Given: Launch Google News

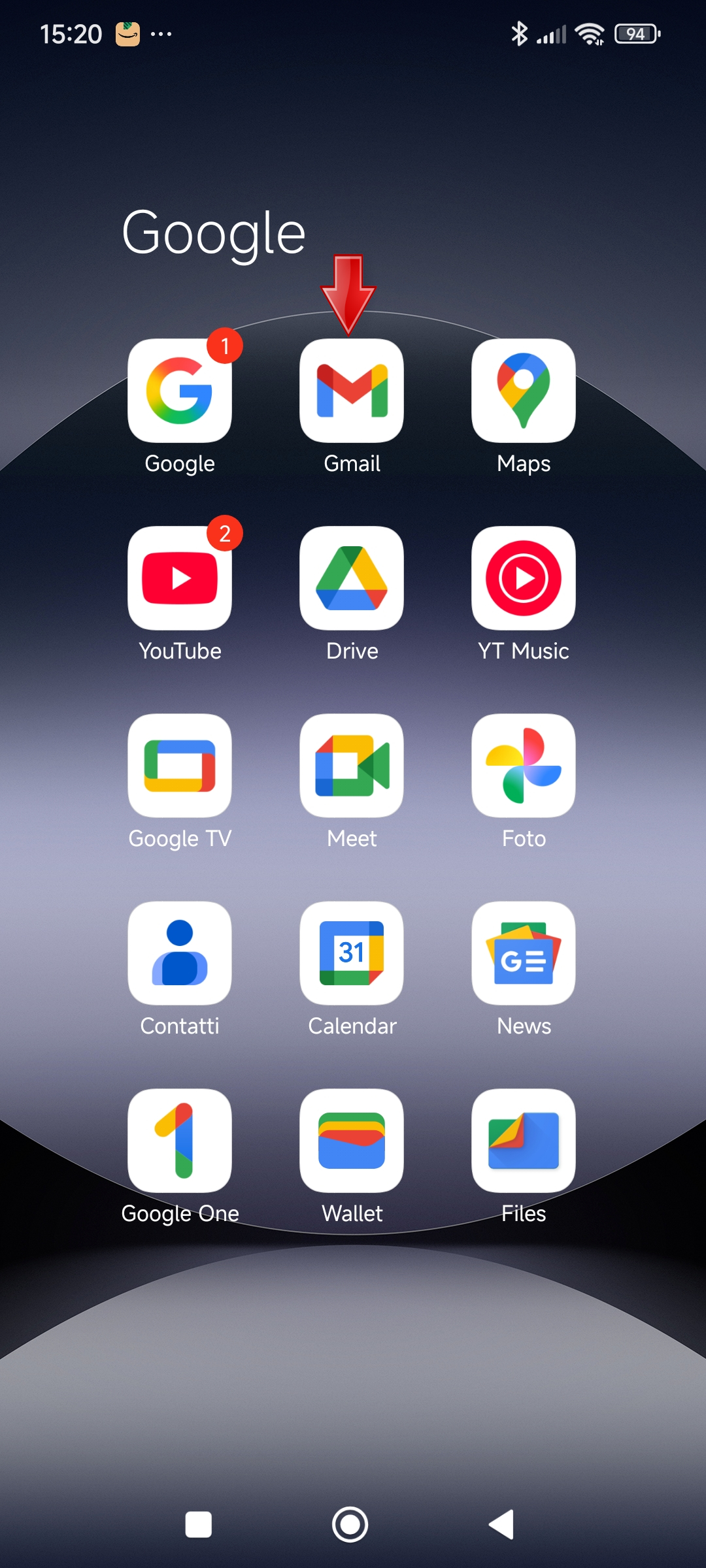Looking at the screenshot, I should 524,953.
